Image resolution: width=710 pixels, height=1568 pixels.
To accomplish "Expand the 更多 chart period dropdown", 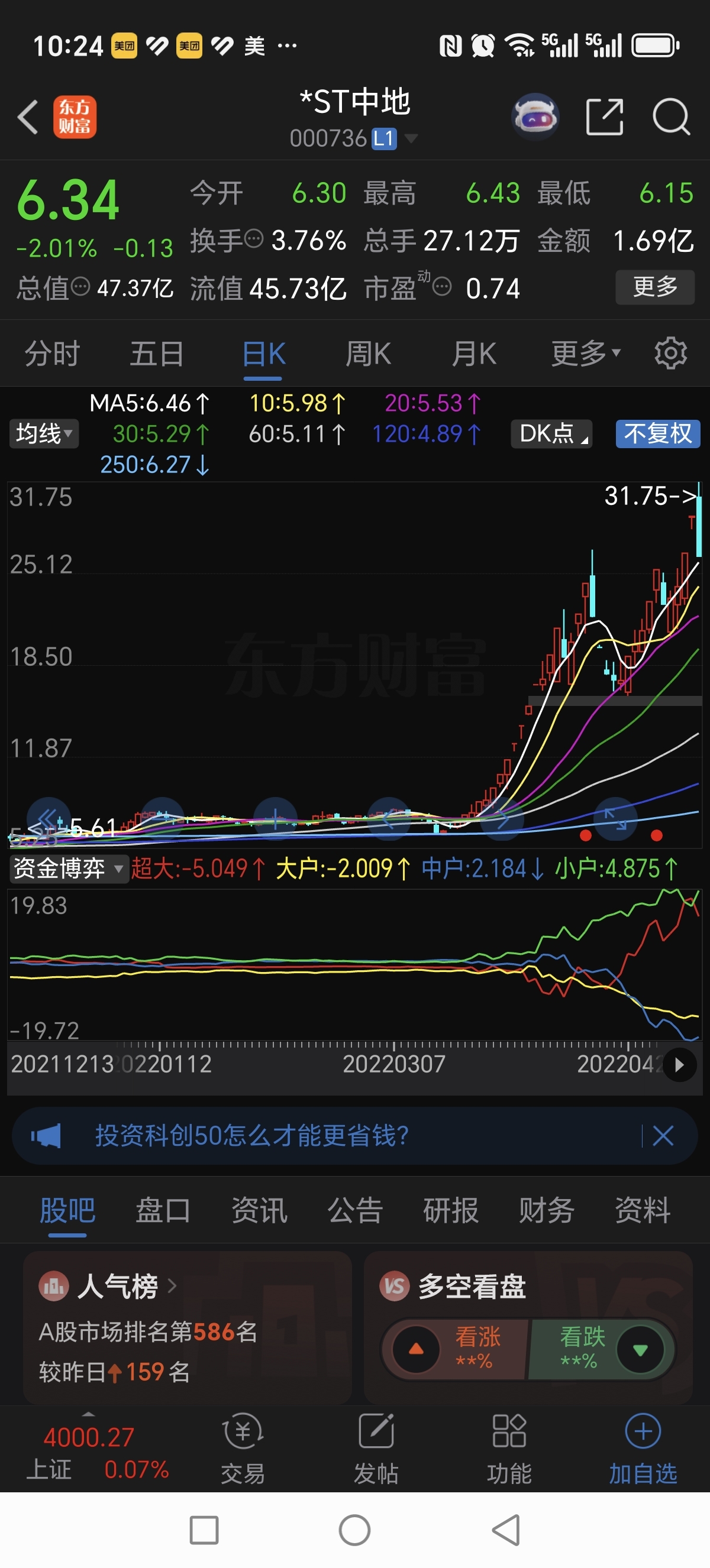I will (x=585, y=354).
